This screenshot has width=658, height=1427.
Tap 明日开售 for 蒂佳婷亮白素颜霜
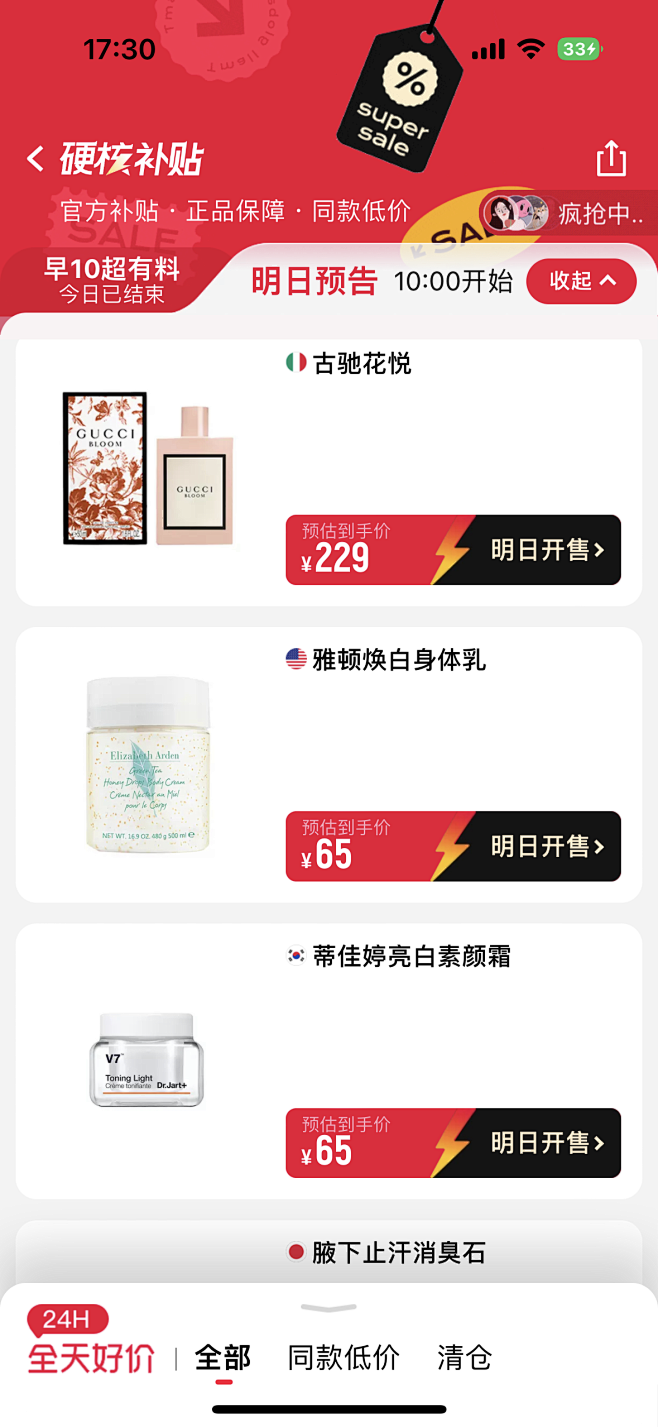[547, 1143]
